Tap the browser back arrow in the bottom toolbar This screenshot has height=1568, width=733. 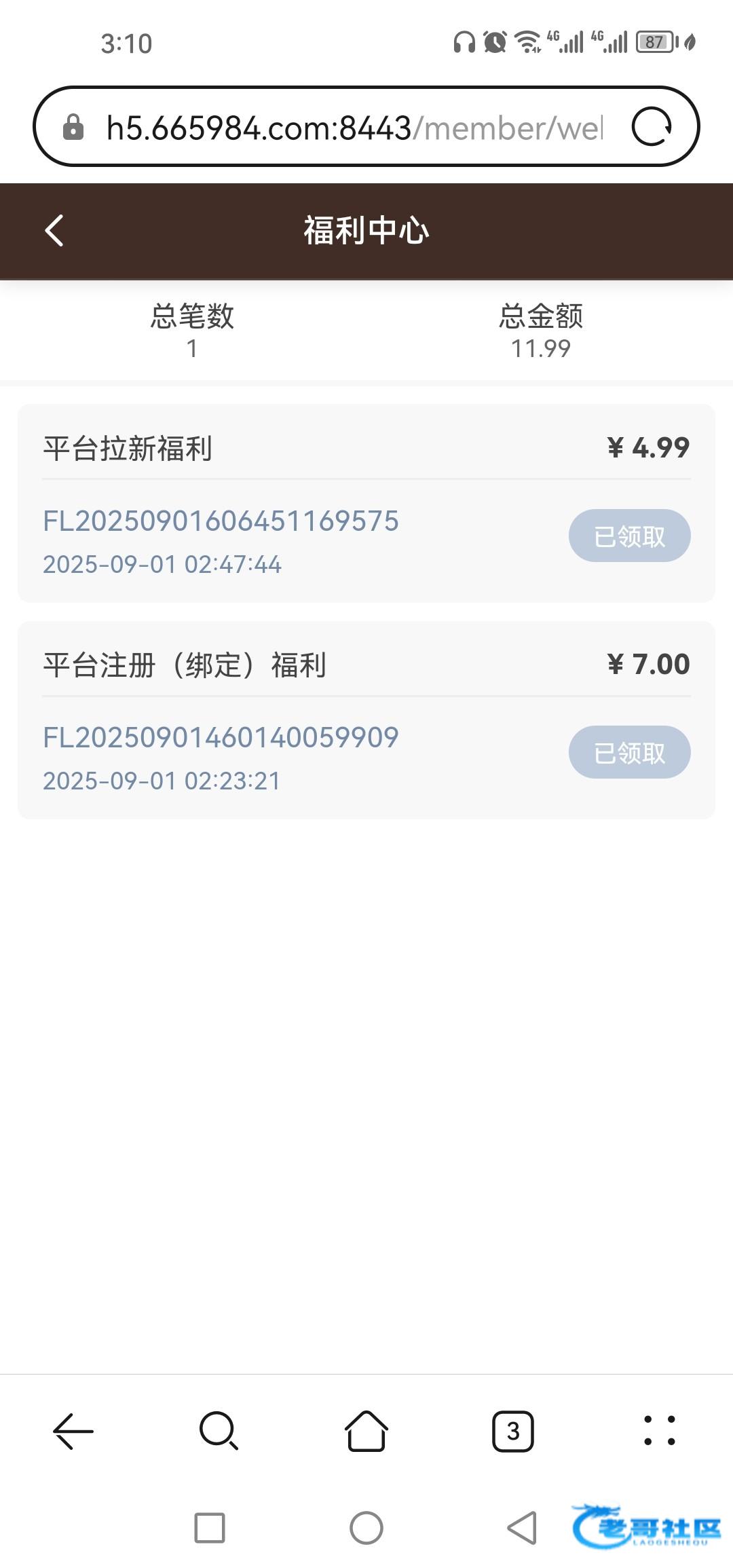click(x=73, y=1431)
